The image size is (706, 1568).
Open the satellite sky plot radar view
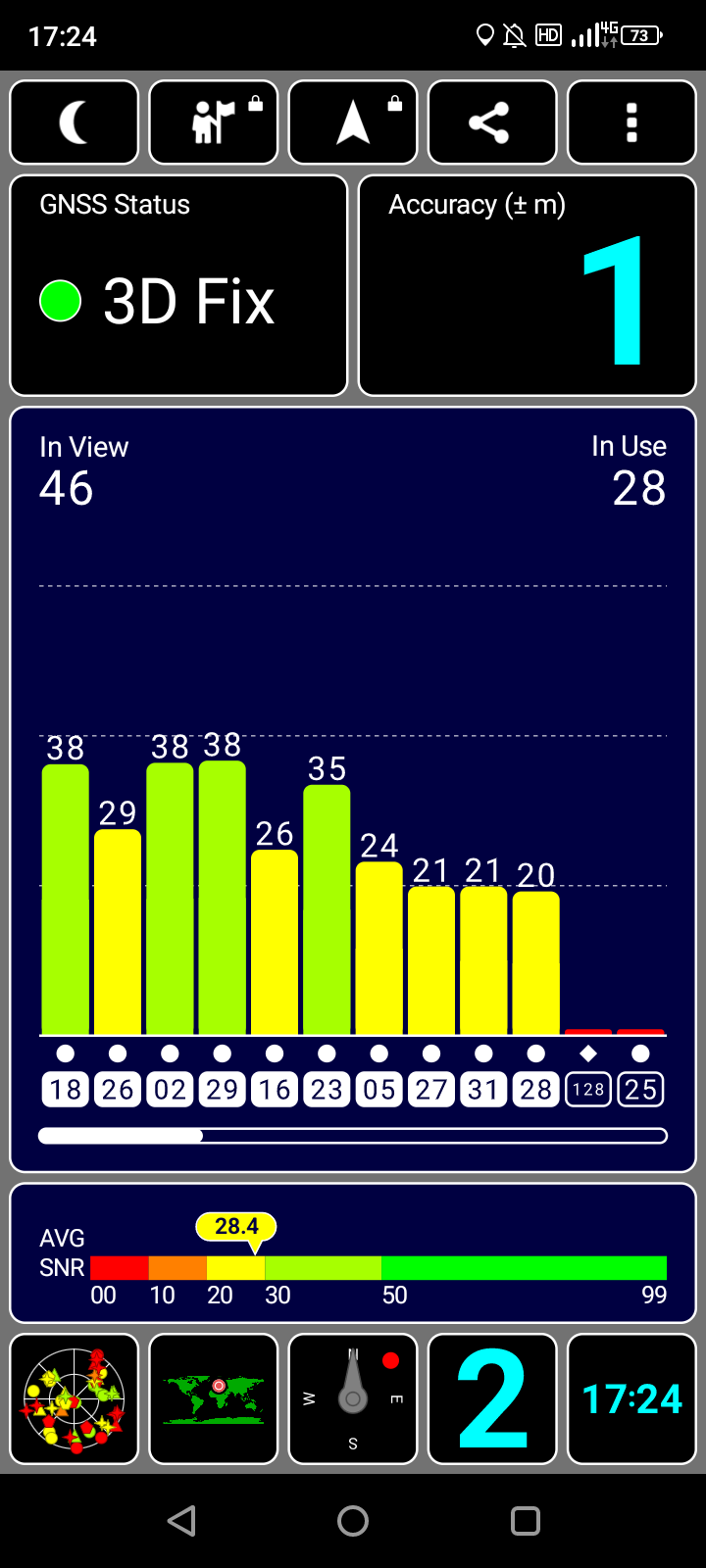75,1399
